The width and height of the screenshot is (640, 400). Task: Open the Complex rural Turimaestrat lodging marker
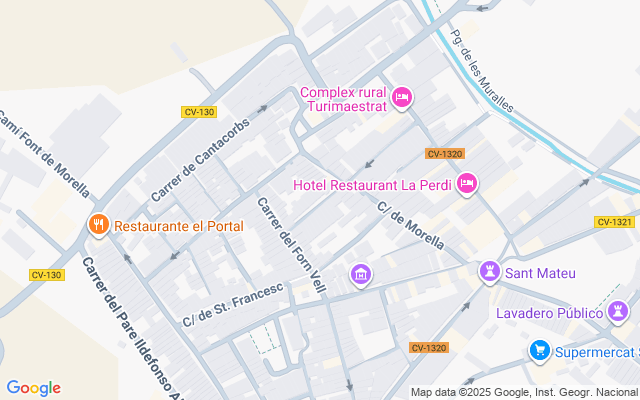click(x=402, y=98)
